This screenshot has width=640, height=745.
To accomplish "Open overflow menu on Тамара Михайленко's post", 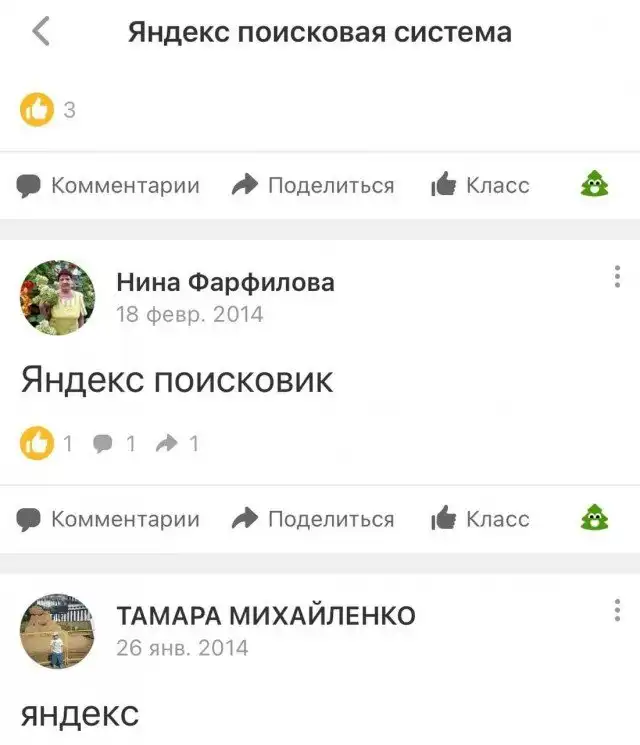I will pyautogui.click(x=617, y=610).
